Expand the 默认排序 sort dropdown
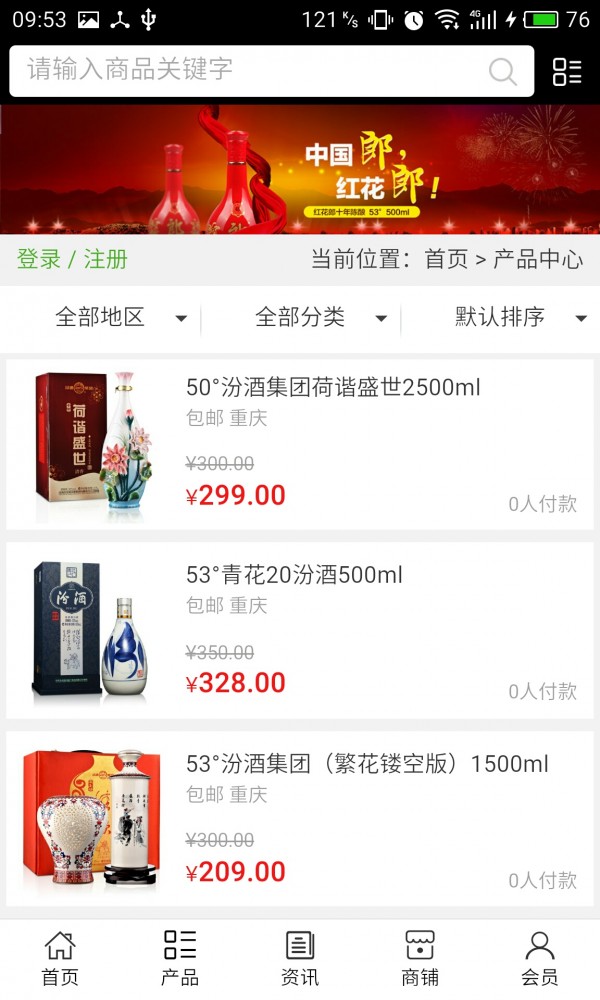600x1000 pixels. click(x=520, y=318)
